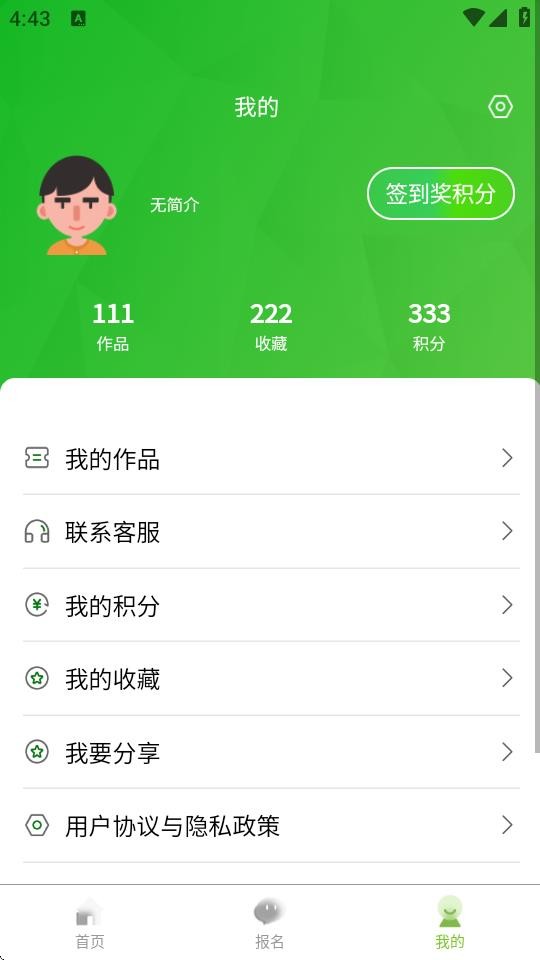The image size is (540, 960).
Task: Open the 333 积分 stat
Action: tap(429, 326)
